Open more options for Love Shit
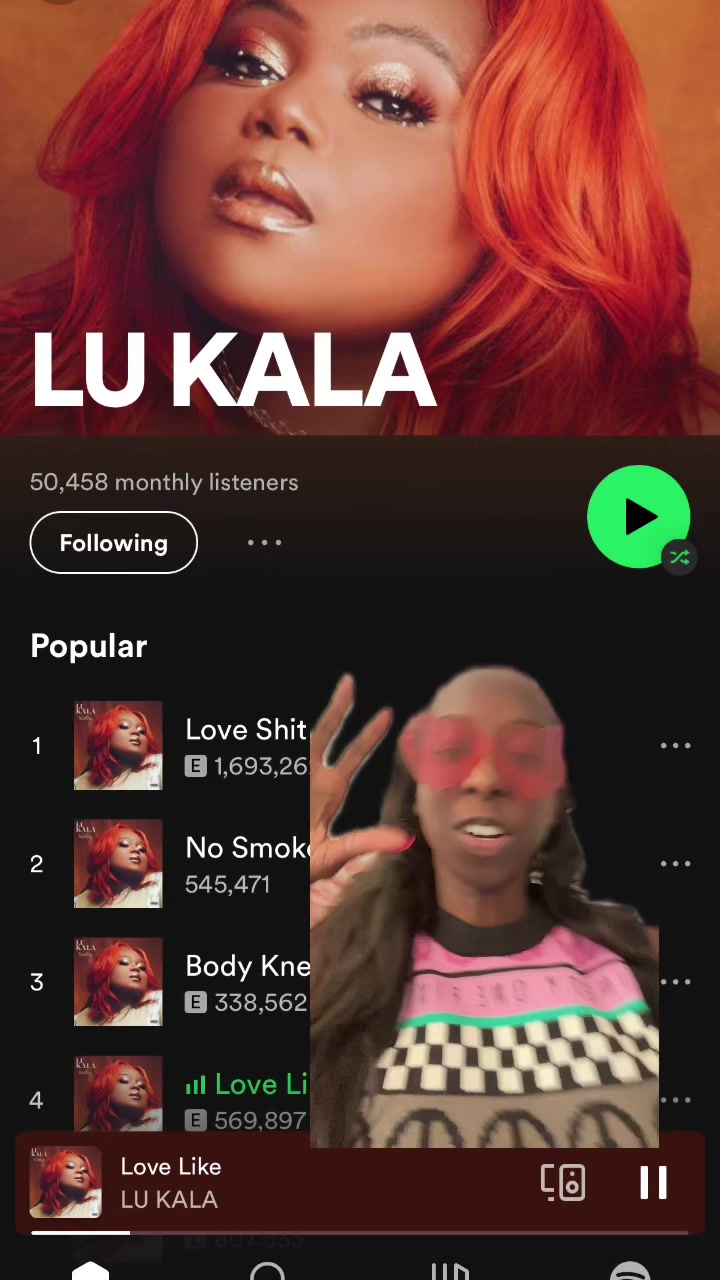The width and height of the screenshot is (720, 1280). [675, 746]
